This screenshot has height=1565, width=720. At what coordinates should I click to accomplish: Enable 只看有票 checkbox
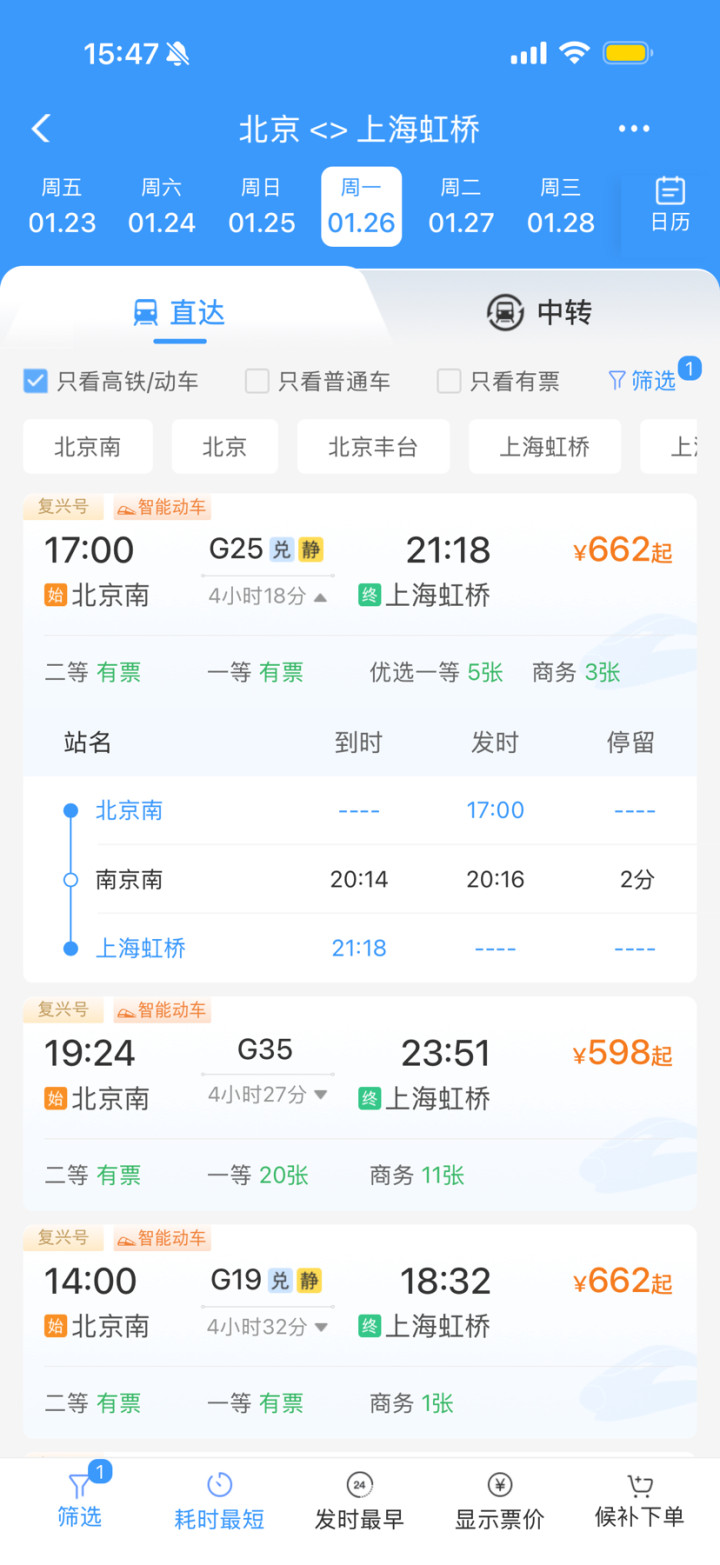coord(449,381)
